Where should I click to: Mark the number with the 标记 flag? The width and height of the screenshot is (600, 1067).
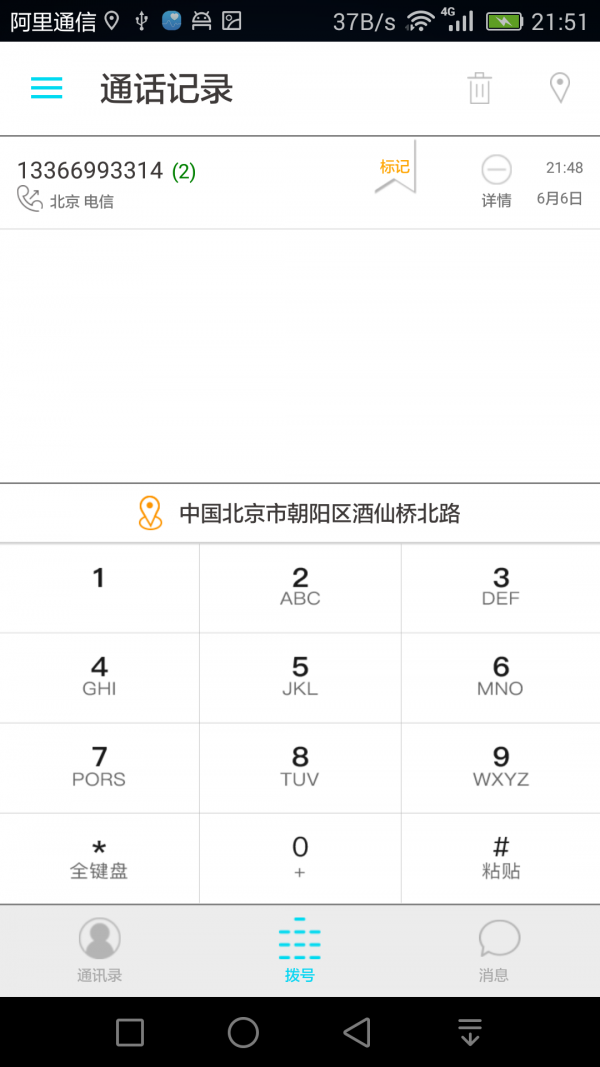(395, 170)
